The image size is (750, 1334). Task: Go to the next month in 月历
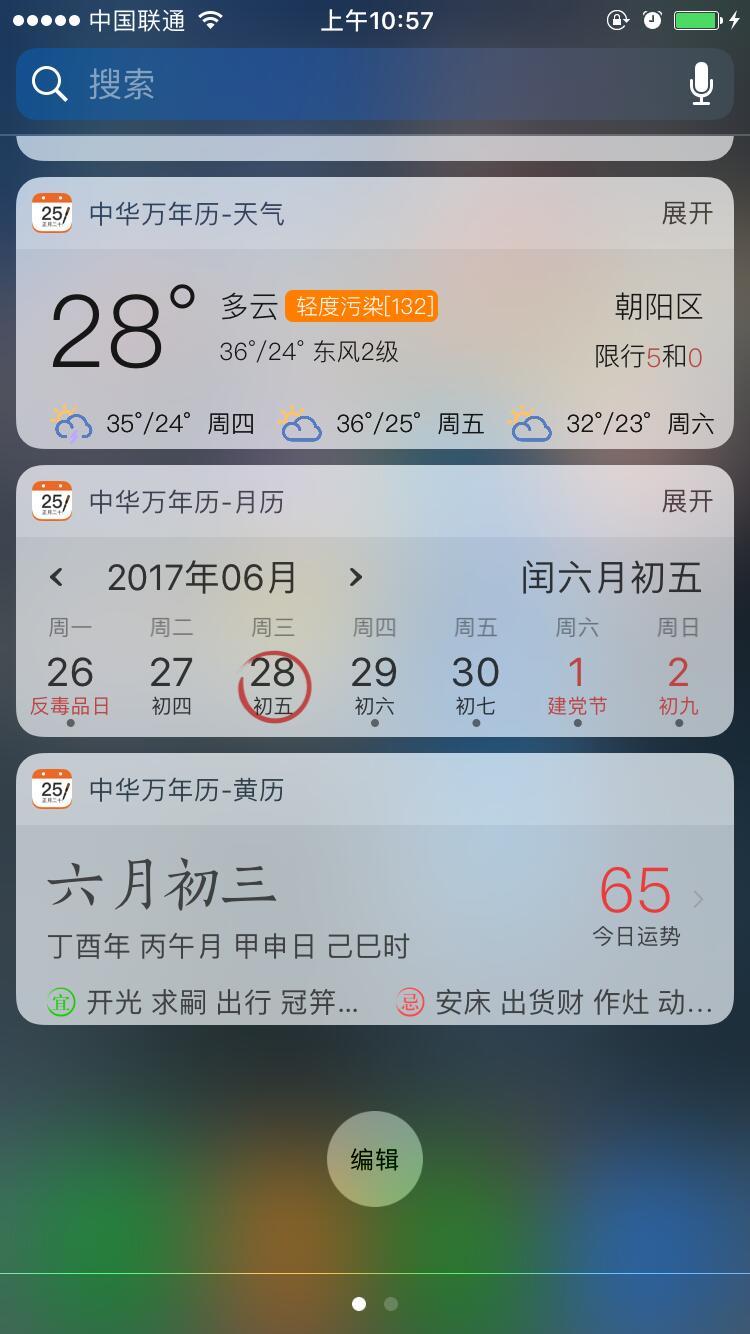[x=355, y=577]
